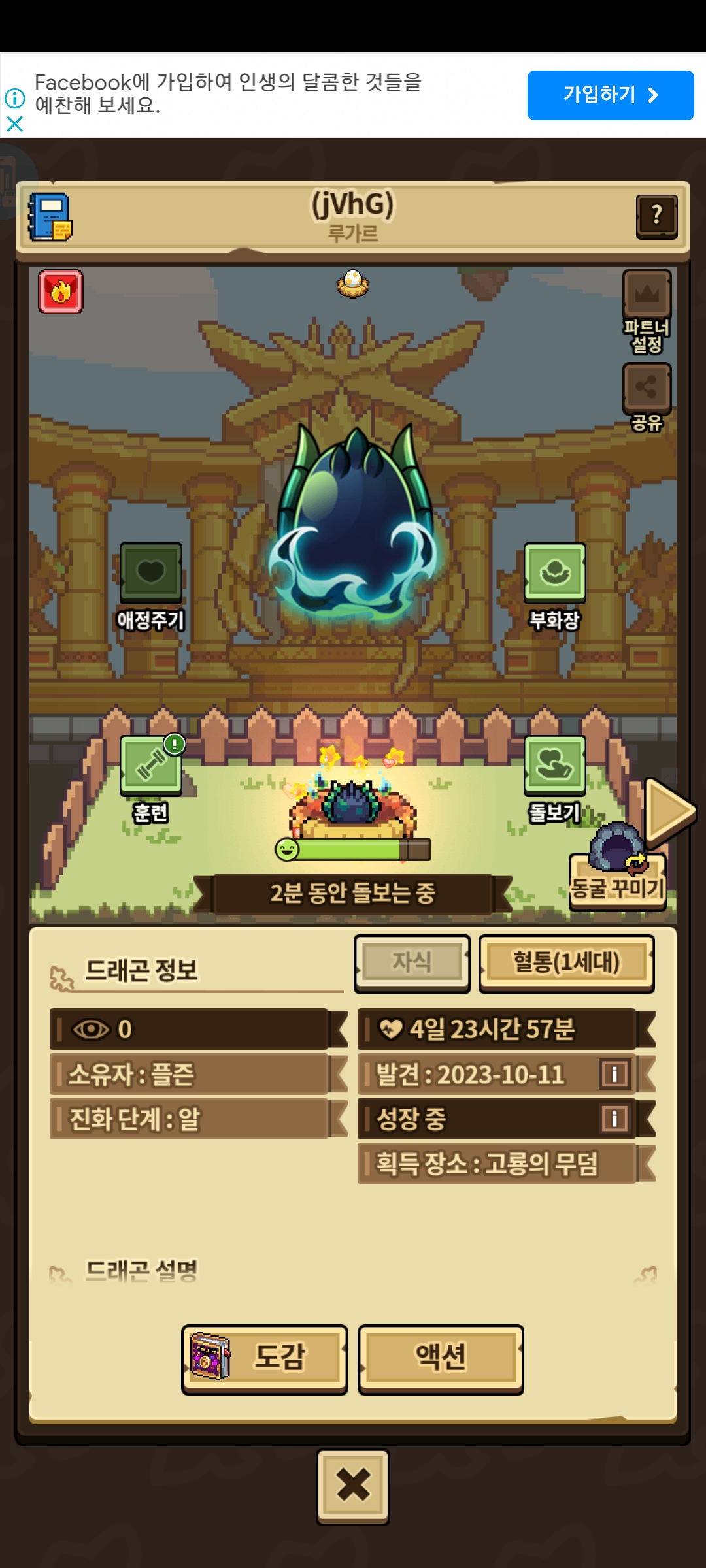This screenshot has height=1568, width=706.
Task: Open the question mark help button
Action: click(656, 216)
